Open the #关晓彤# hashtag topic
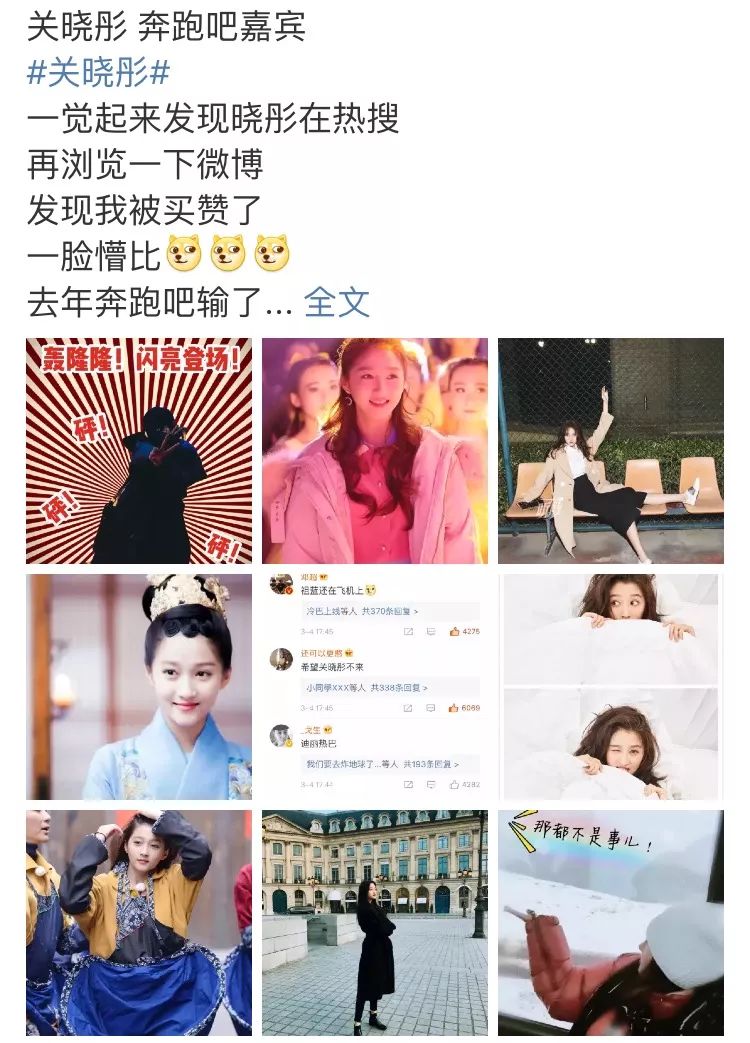This screenshot has width=750, height=1043. click(98, 73)
